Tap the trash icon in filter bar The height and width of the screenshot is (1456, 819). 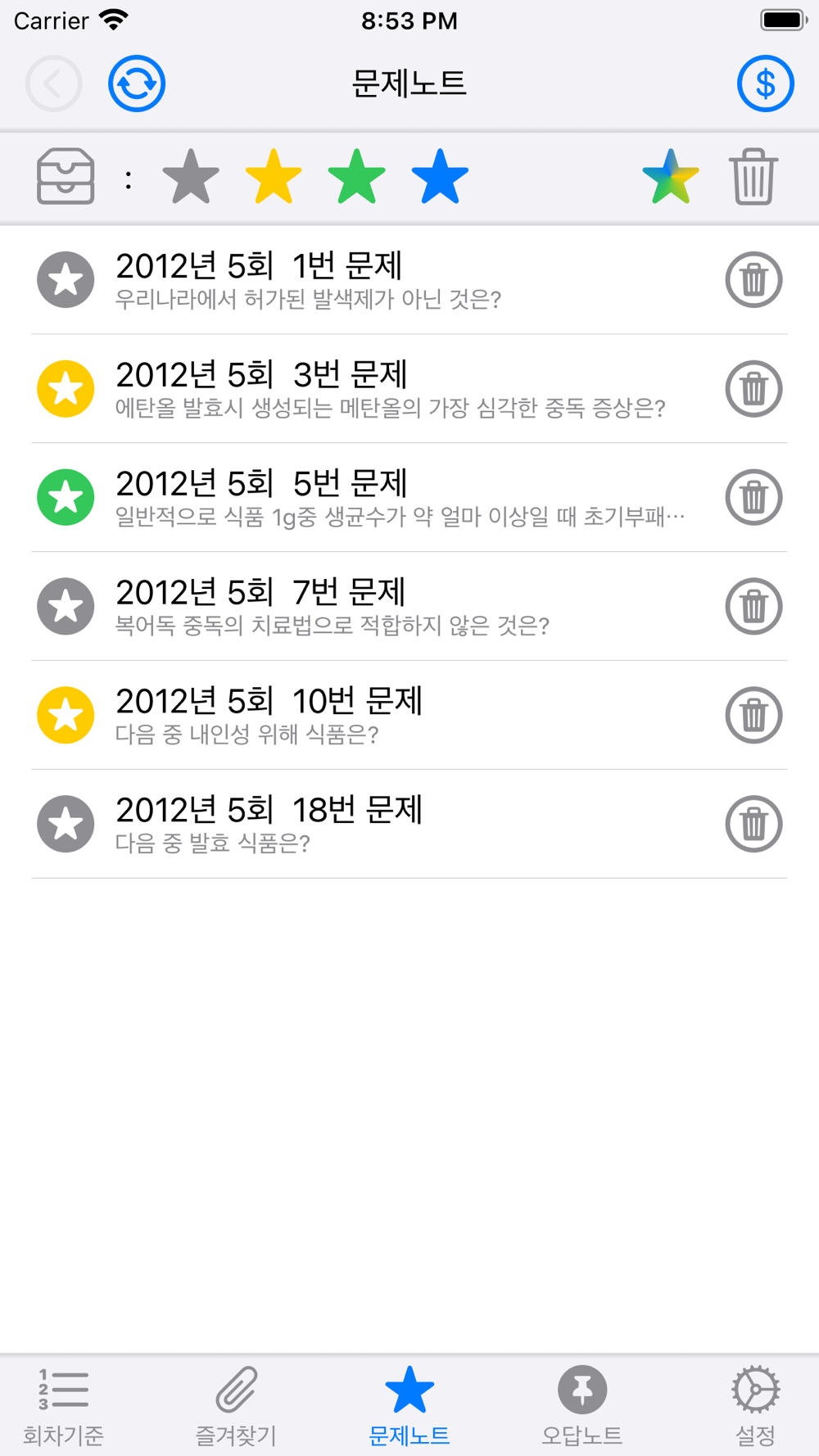pos(753,177)
